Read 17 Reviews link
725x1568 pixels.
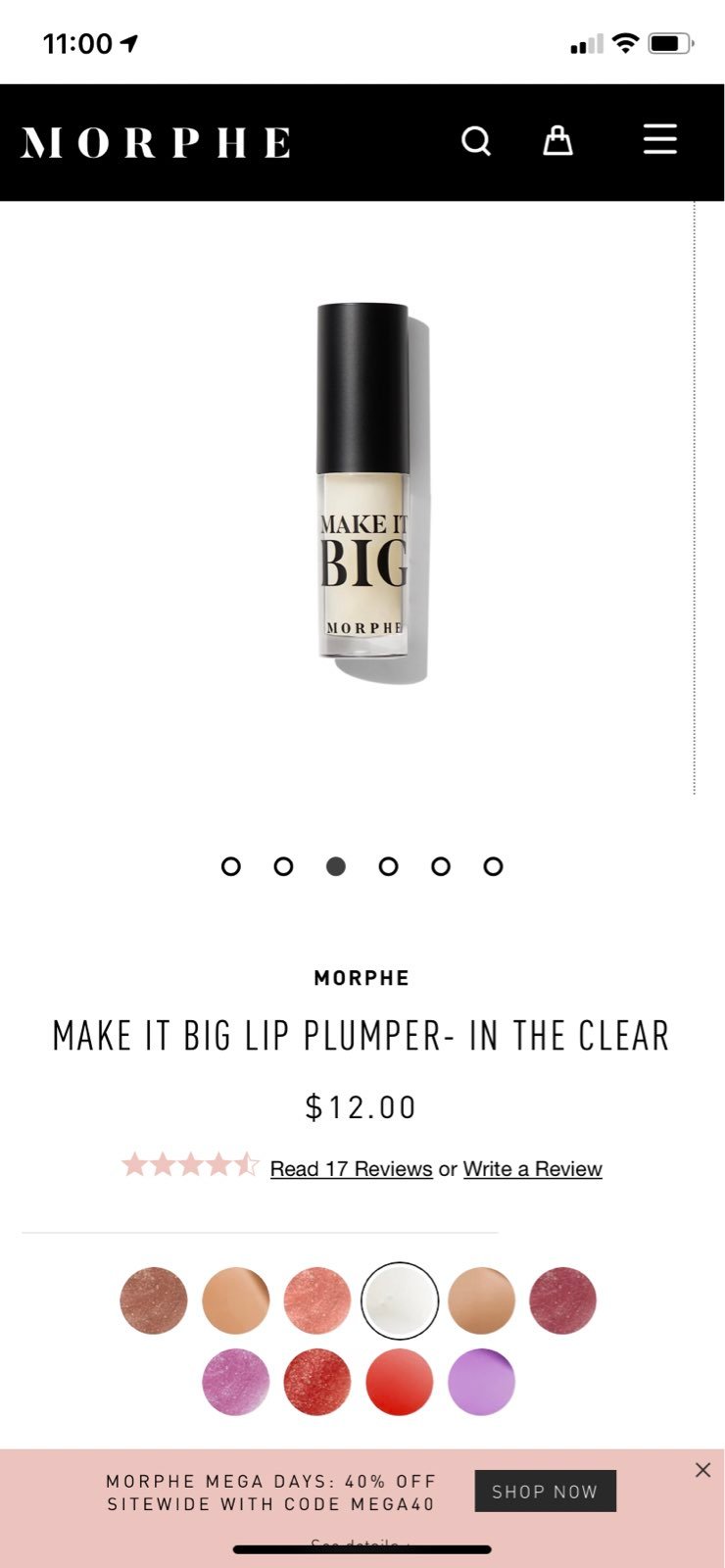(351, 1168)
